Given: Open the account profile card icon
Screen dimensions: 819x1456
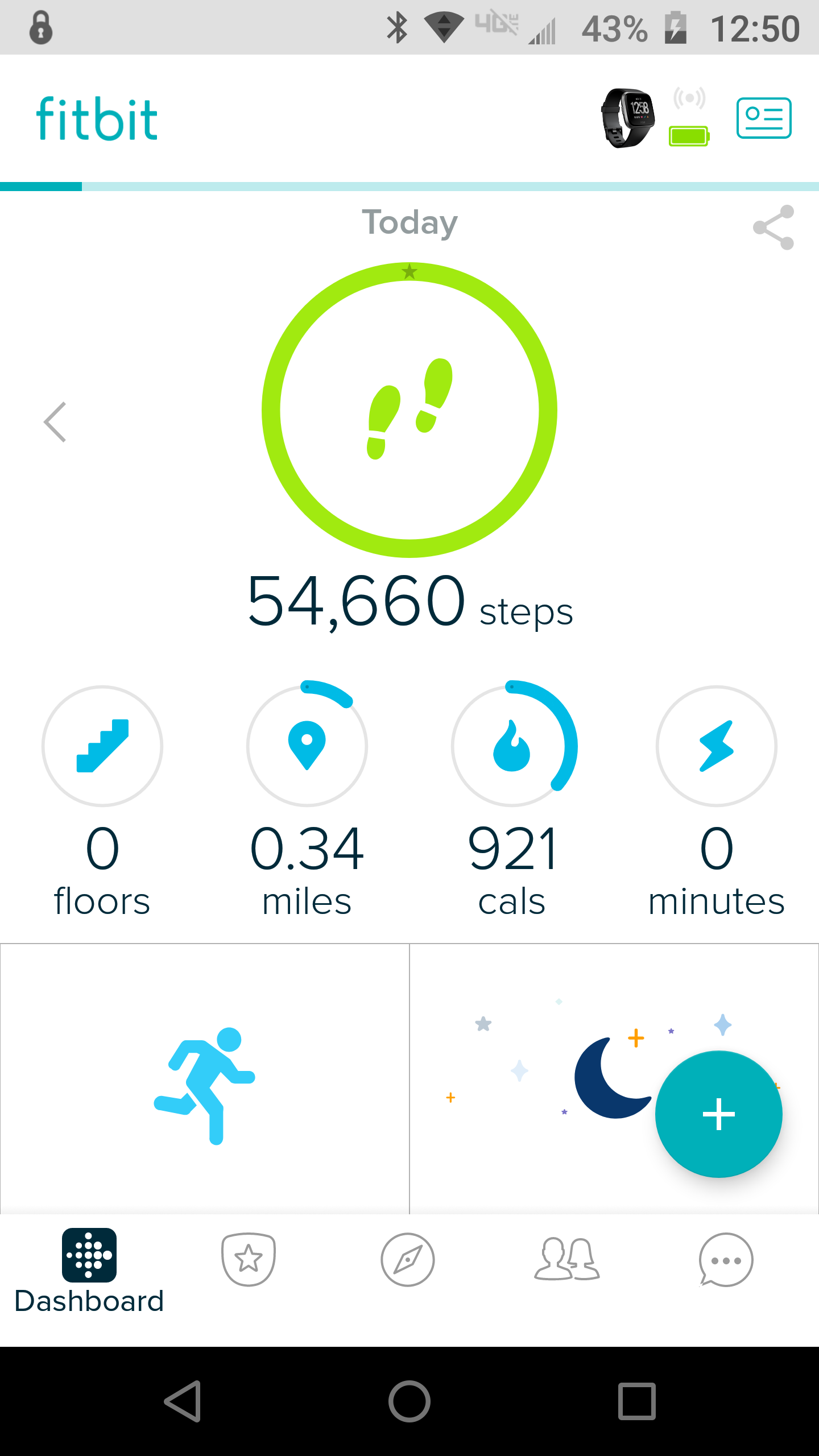Looking at the screenshot, I should 763,118.
